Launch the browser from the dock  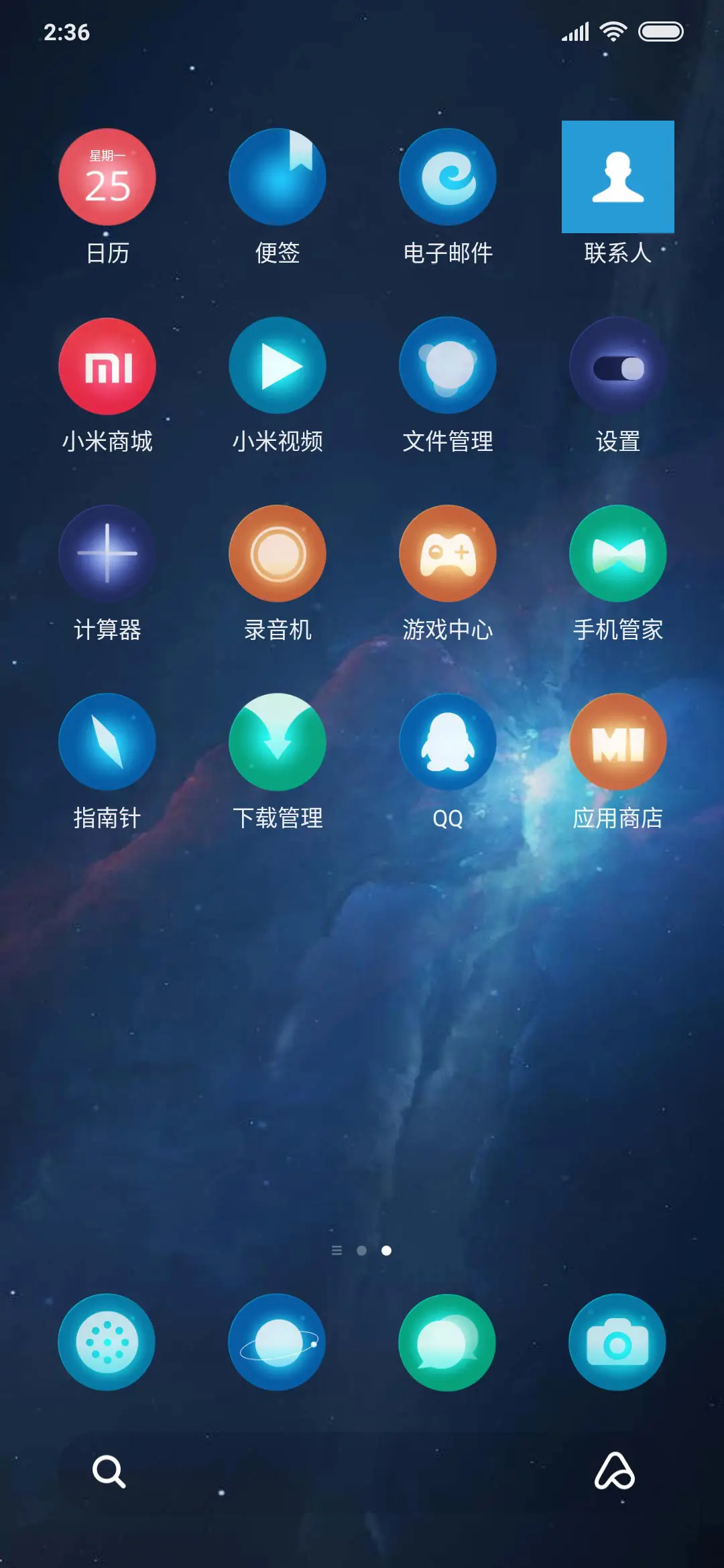(278, 1342)
